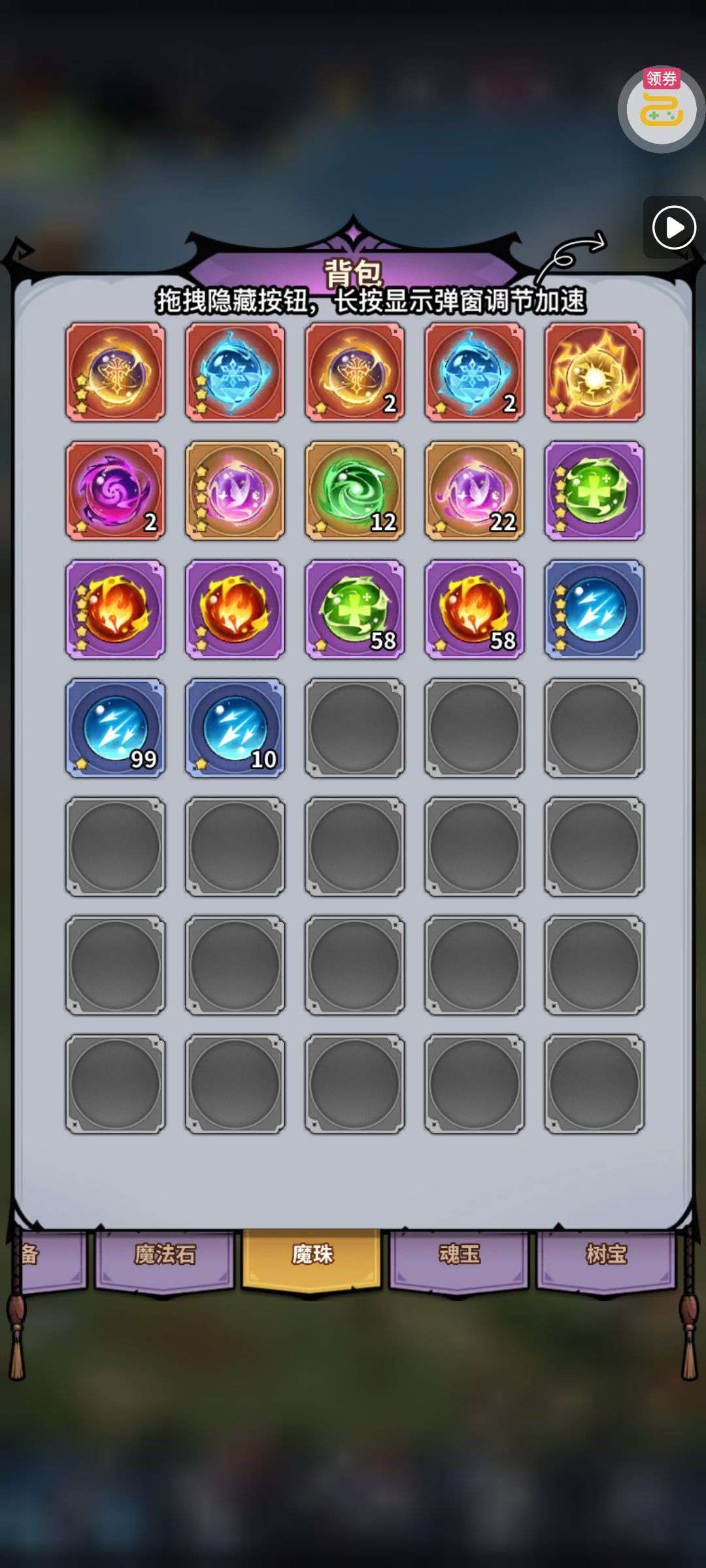Tap the speed-up play button
This screenshot has width=706, height=1568.
pos(674,227)
